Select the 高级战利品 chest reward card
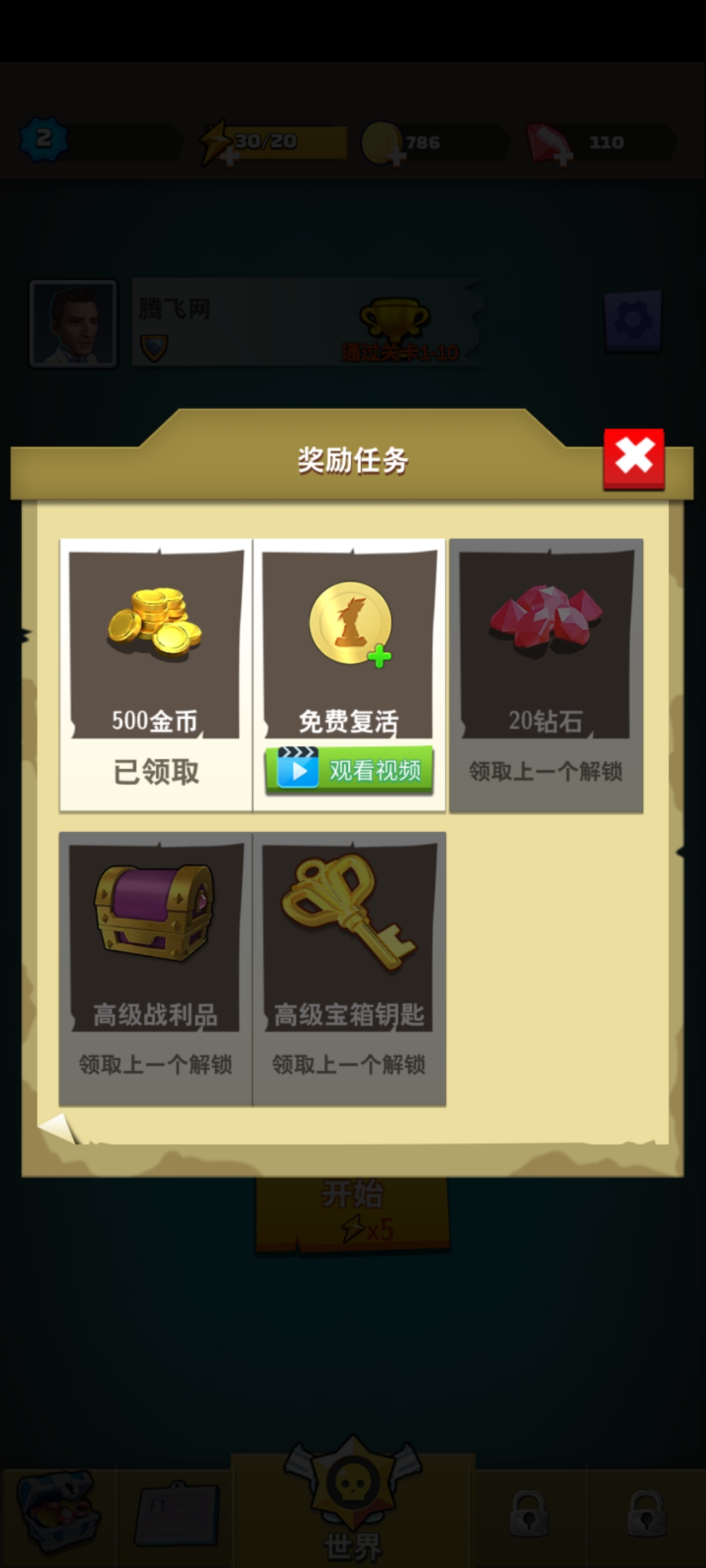Image resolution: width=706 pixels, height=1568 pixels. pyautogui.click(x=156, y=968)
